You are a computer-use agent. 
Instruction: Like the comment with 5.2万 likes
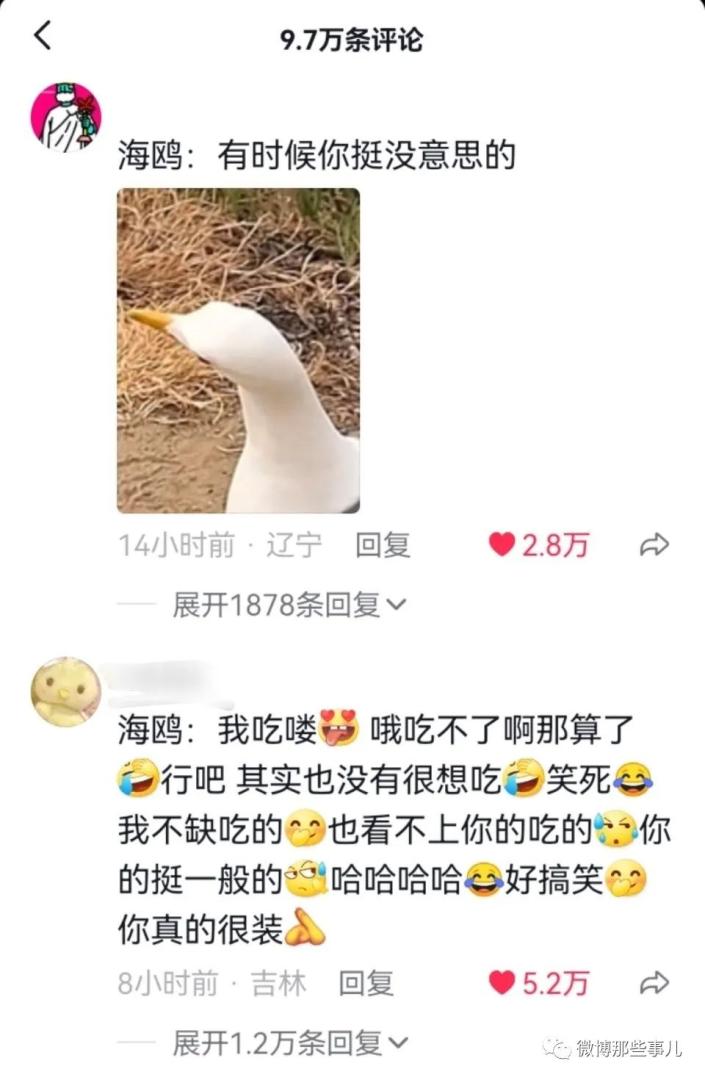tap(502, 983)
